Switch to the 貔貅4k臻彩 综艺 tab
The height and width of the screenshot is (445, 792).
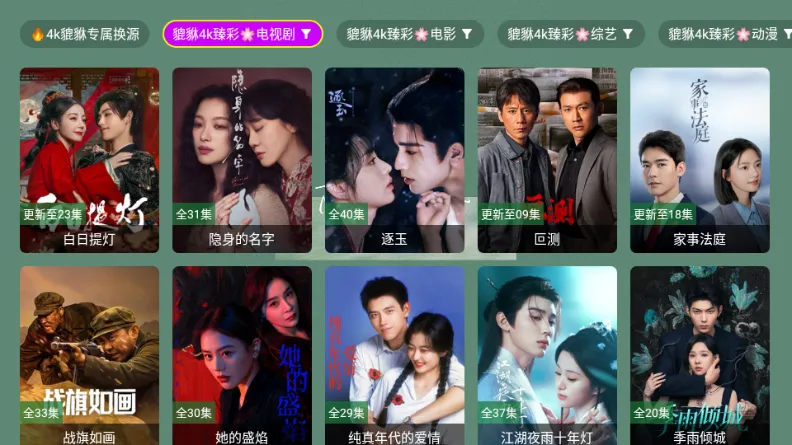pyautogui.click(x=570, y=34)
